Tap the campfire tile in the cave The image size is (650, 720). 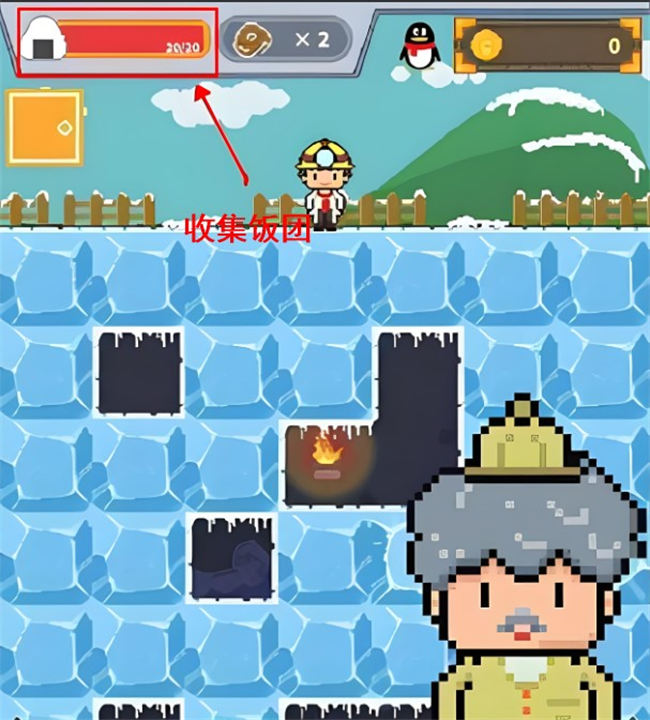point(327,461)
